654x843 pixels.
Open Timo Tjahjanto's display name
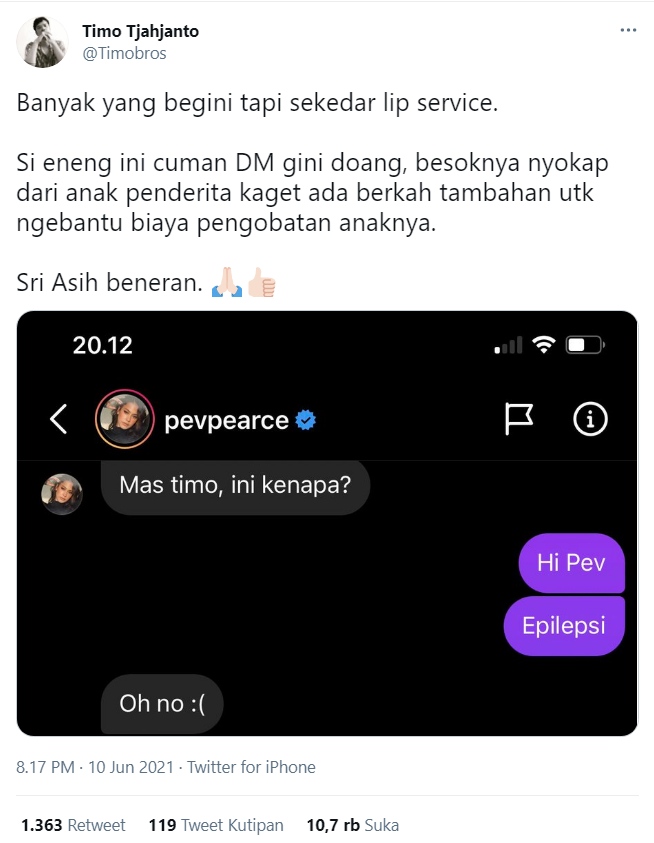coord(140,32)
